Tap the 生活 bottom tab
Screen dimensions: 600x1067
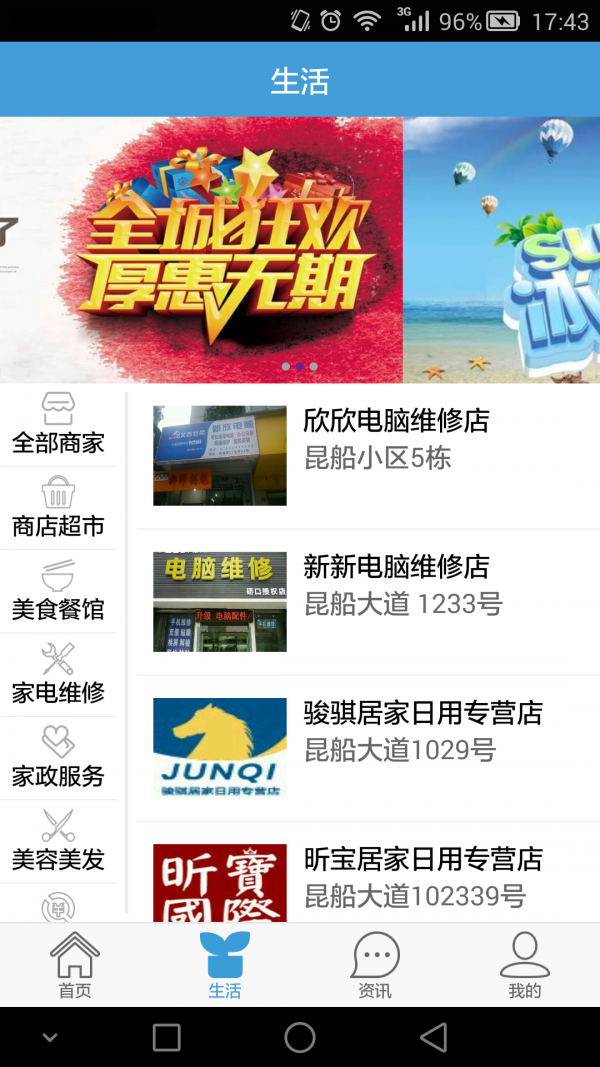[225, 966]
